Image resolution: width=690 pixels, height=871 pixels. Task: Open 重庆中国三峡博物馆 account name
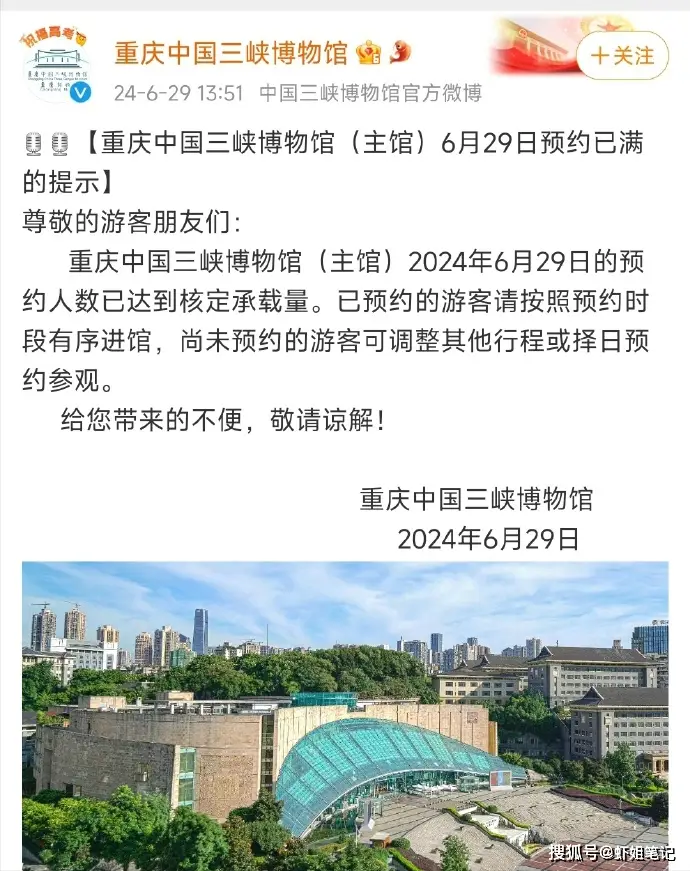[231, 52]
